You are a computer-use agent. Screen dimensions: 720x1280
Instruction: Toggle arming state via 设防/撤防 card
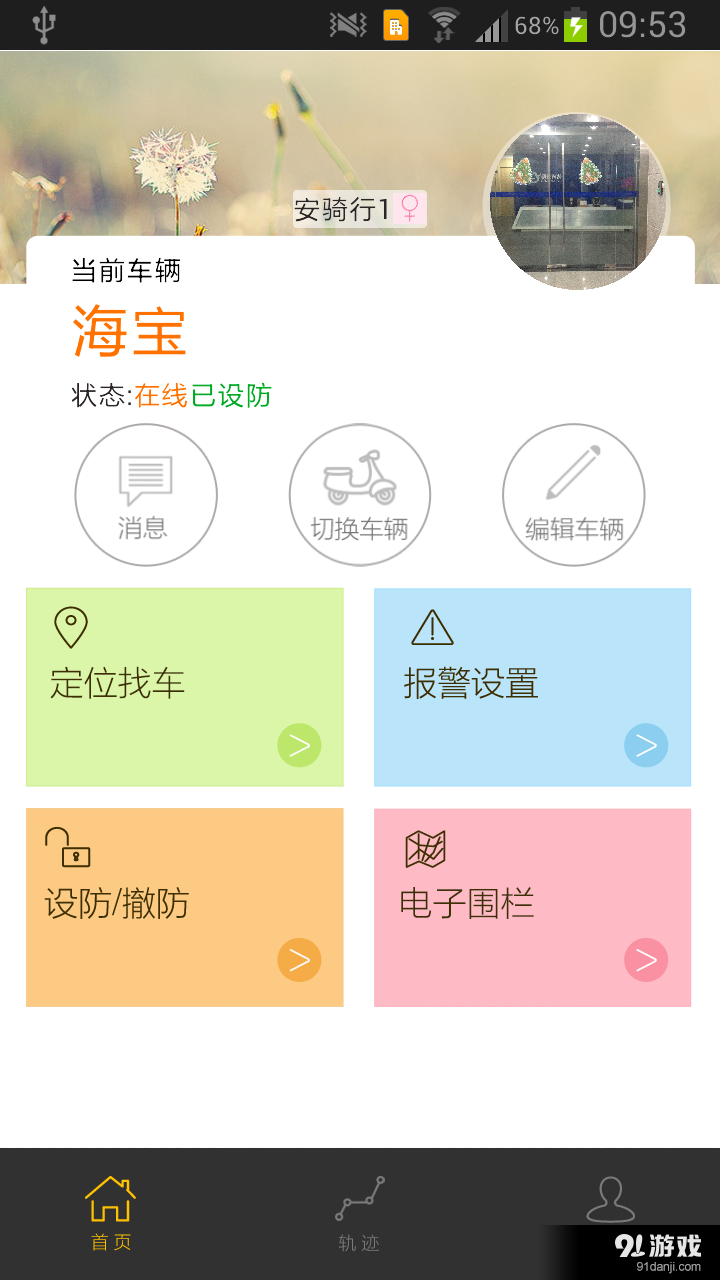point(184,906)
